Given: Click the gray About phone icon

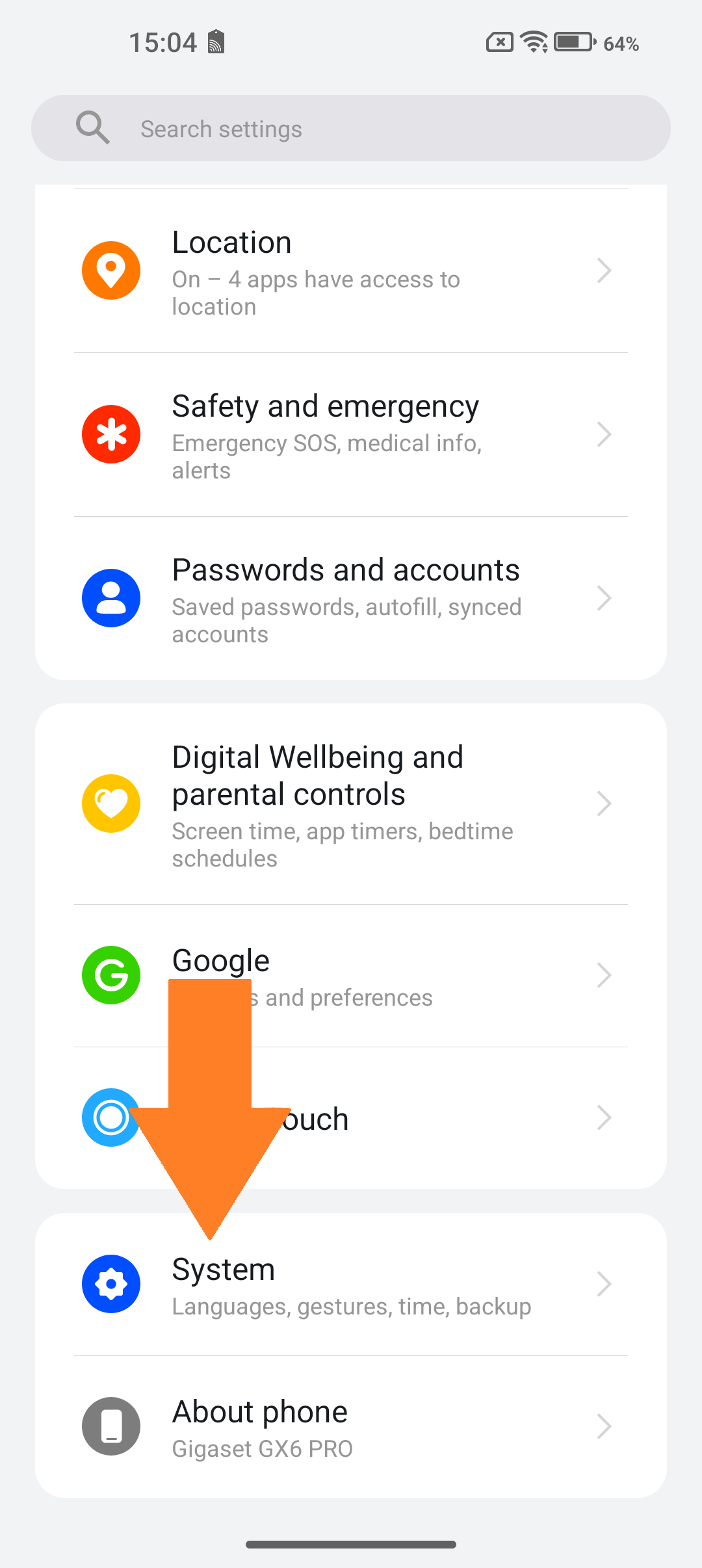Looking at the screenshot, I should [111, 1425].
